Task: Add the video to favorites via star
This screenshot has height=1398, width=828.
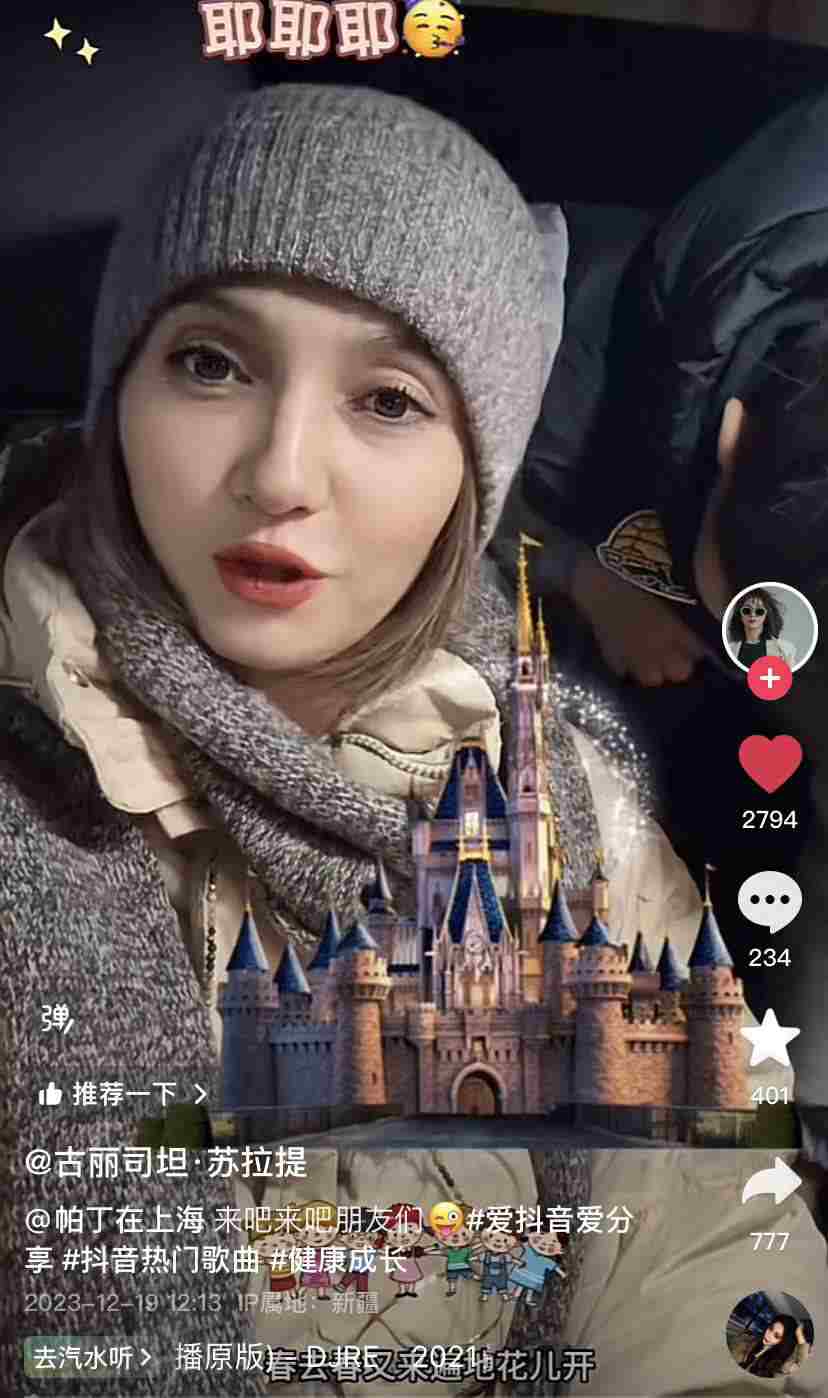Action: [769, 1040]
